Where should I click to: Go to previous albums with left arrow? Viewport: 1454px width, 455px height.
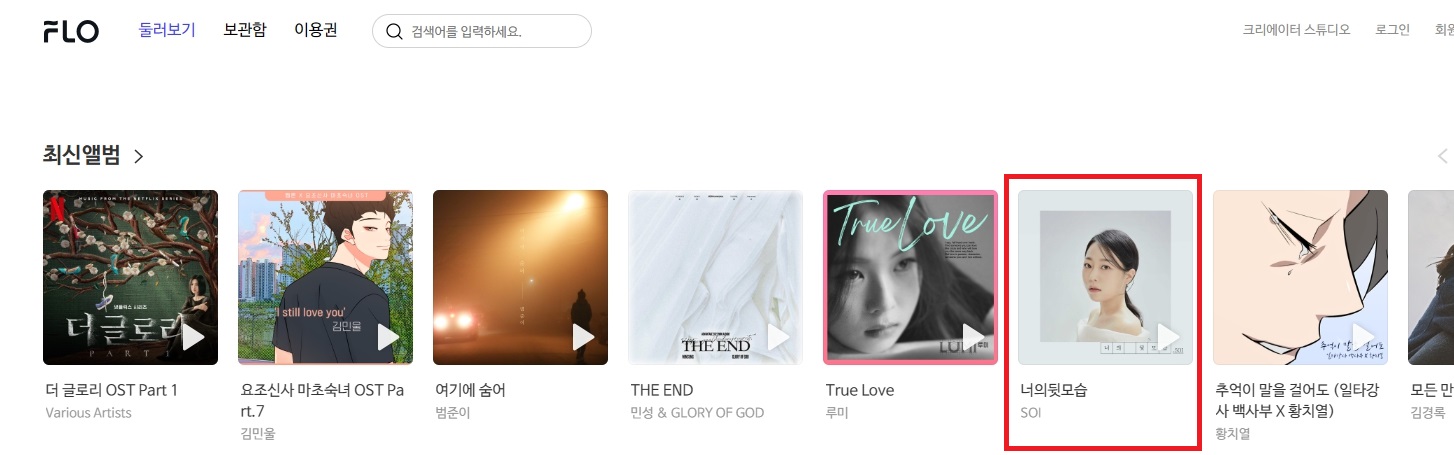[x=1442, y=156]
